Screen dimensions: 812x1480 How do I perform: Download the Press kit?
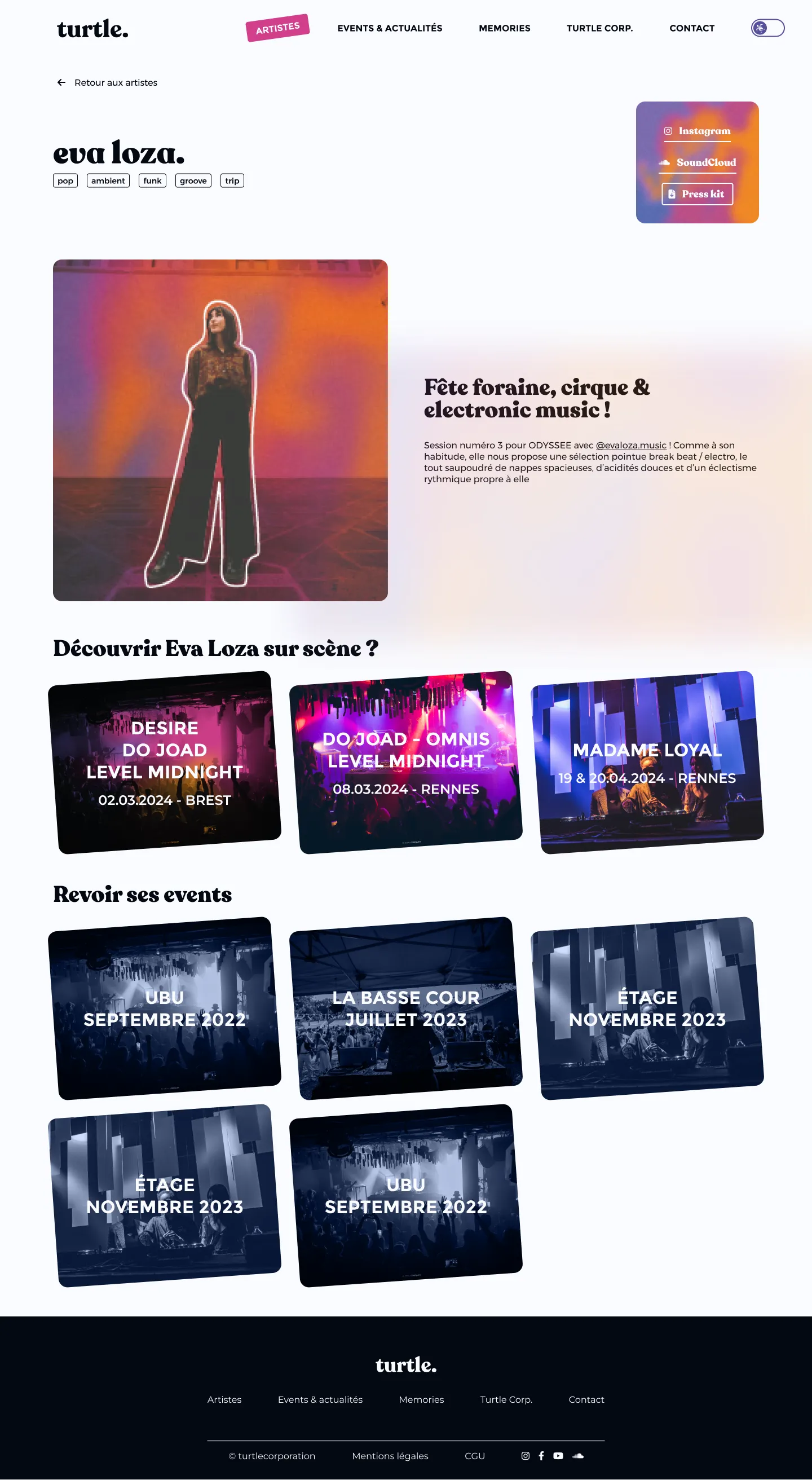point(697,194)
